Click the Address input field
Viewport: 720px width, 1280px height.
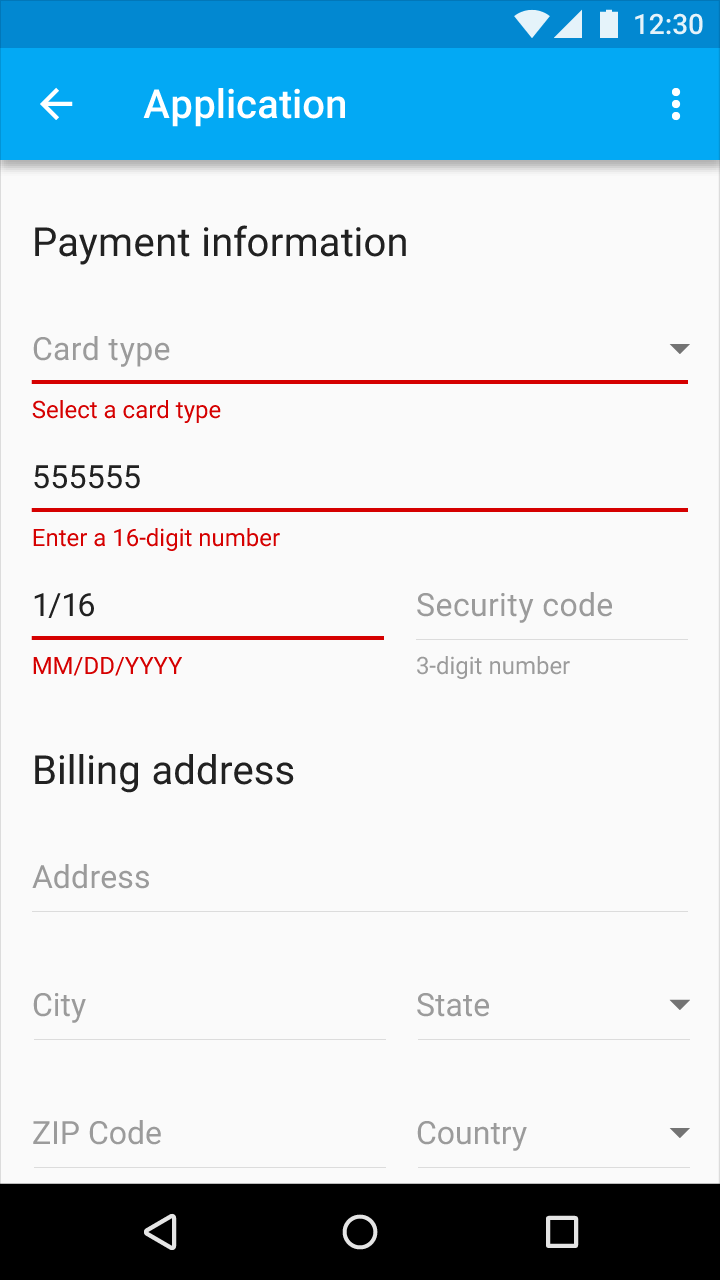(360, 877)
